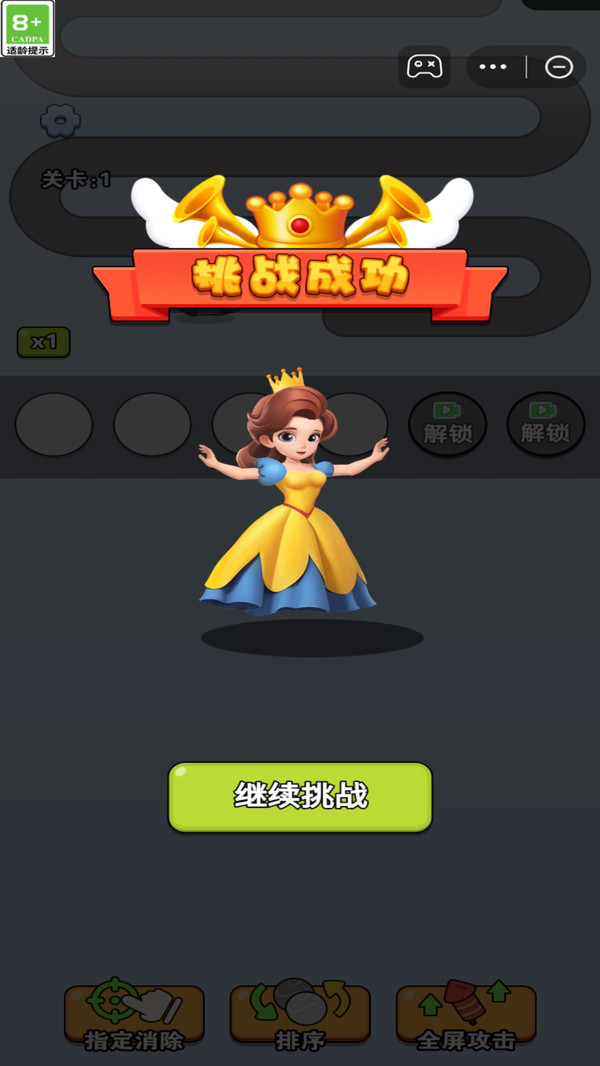Activate the 排序 power-up
This screenshot has height=1066, width=600.
(x=300, y=1014)
